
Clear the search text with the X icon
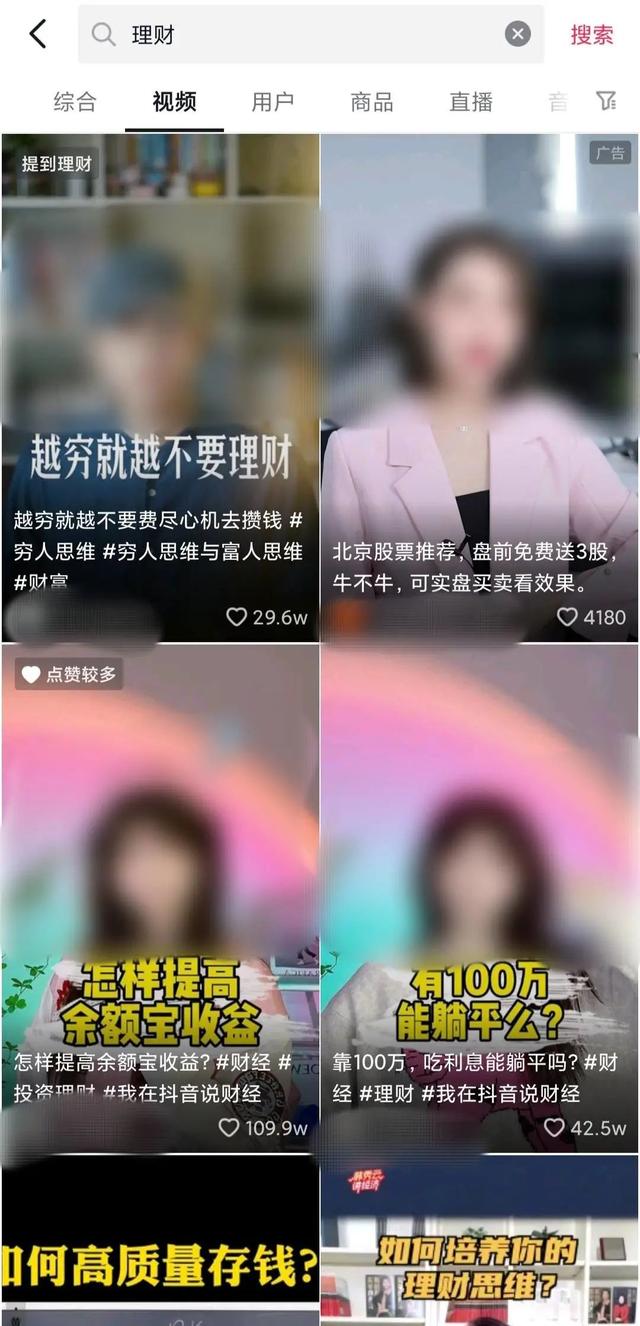518,34
